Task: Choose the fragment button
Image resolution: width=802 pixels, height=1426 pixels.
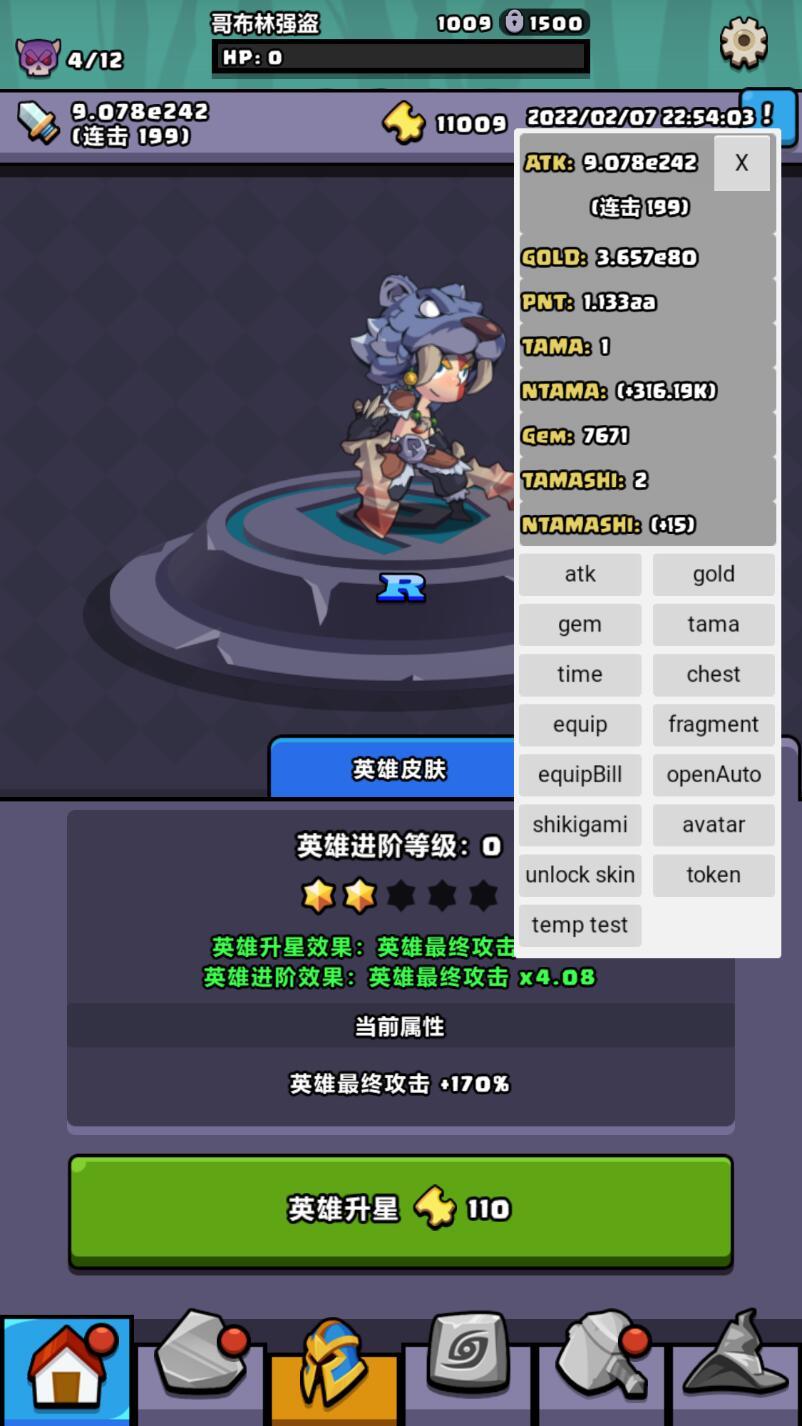Action: coord(713,724)
